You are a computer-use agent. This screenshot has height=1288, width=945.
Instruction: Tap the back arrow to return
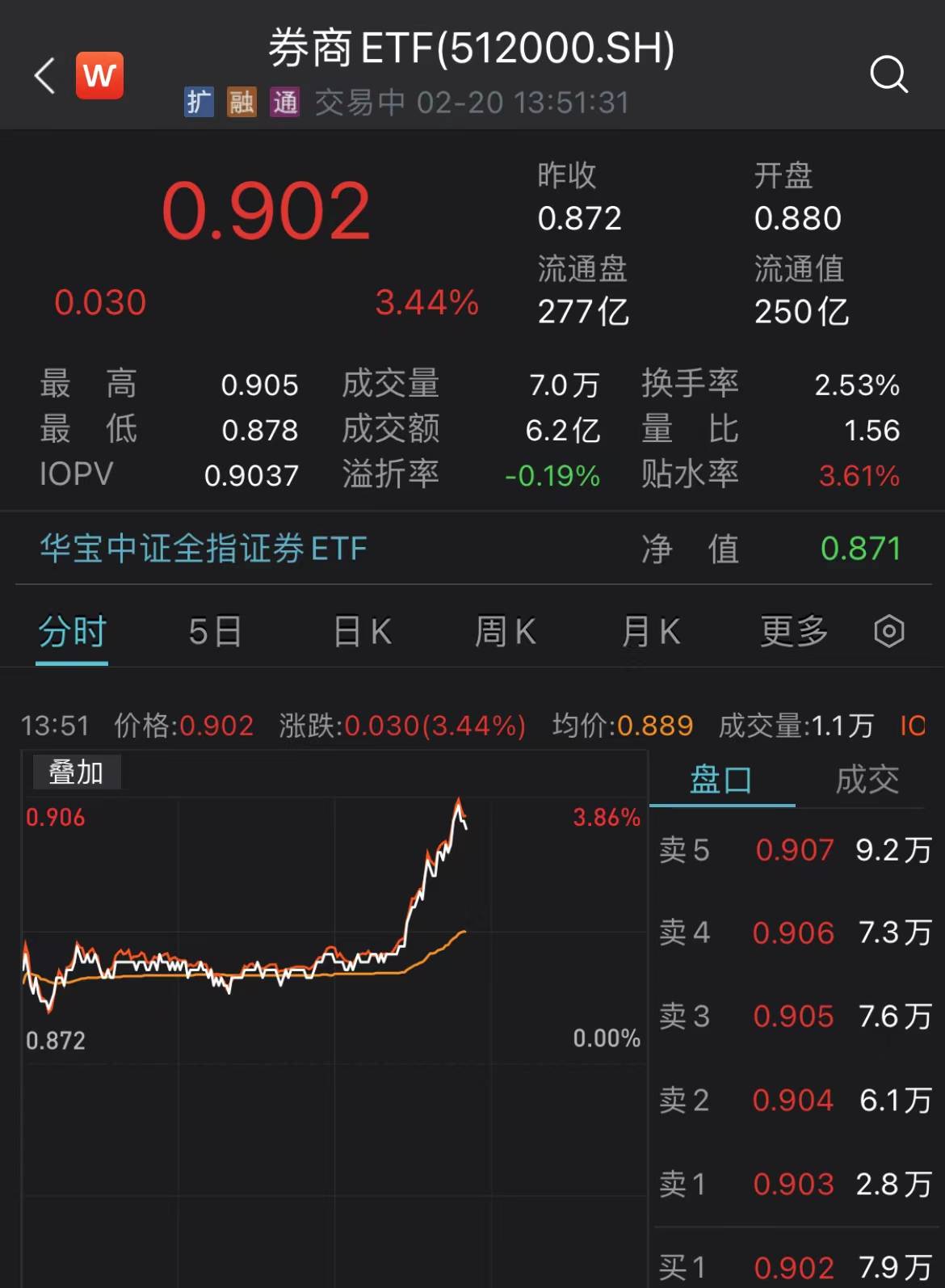coord(43,74)
